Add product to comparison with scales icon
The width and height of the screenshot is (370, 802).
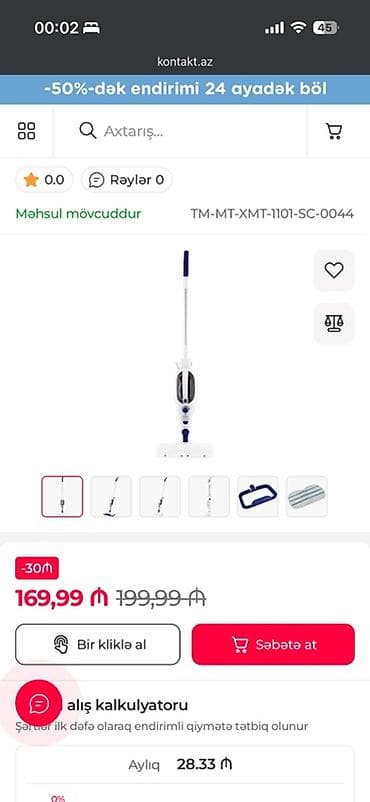point(334,323)
